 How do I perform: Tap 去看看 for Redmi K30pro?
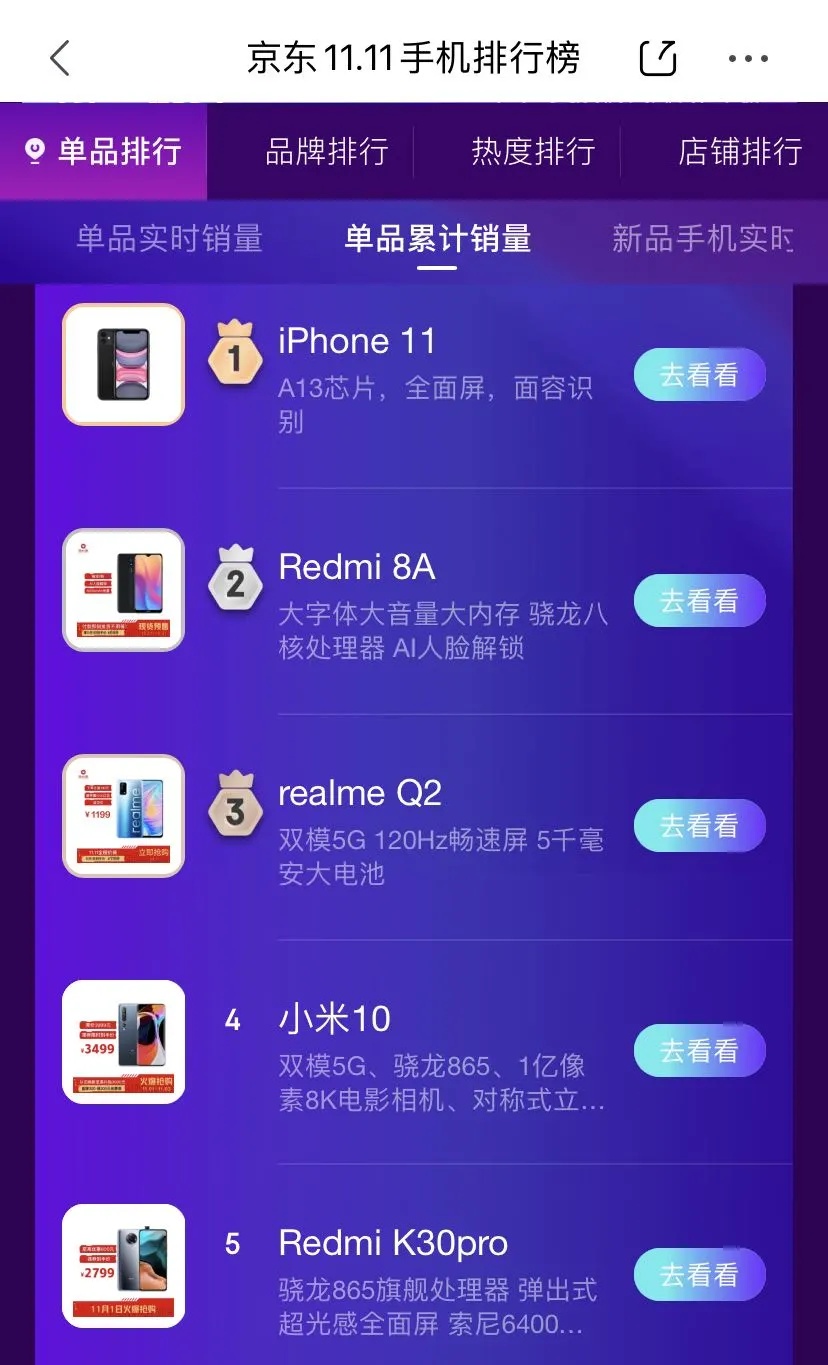coord(700,1275)
